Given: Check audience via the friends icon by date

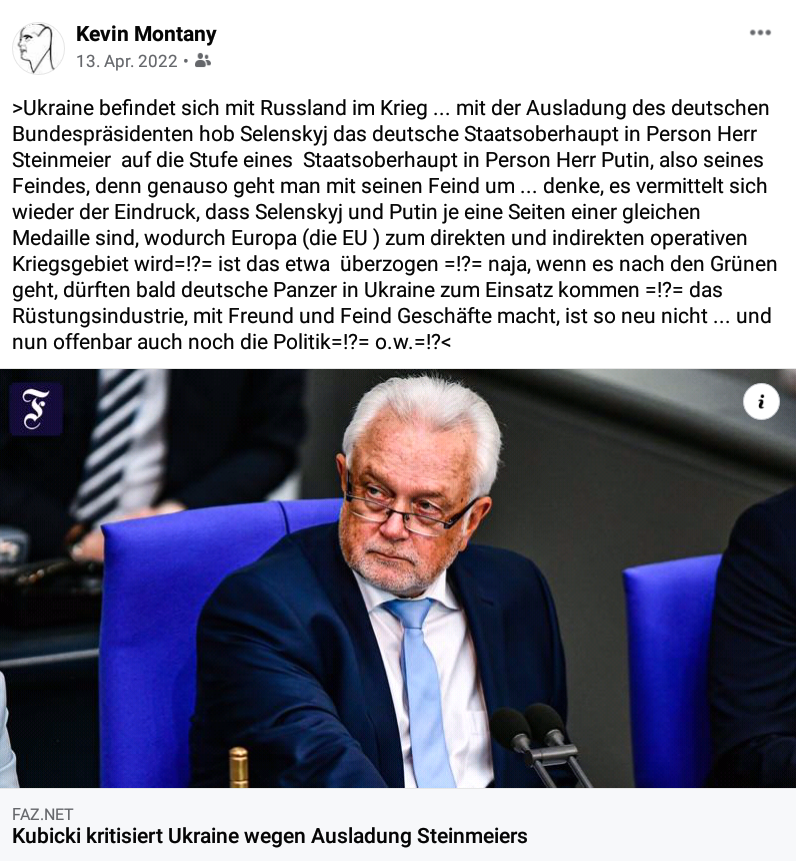Looking at the screenshot, I should pos(203,61).
